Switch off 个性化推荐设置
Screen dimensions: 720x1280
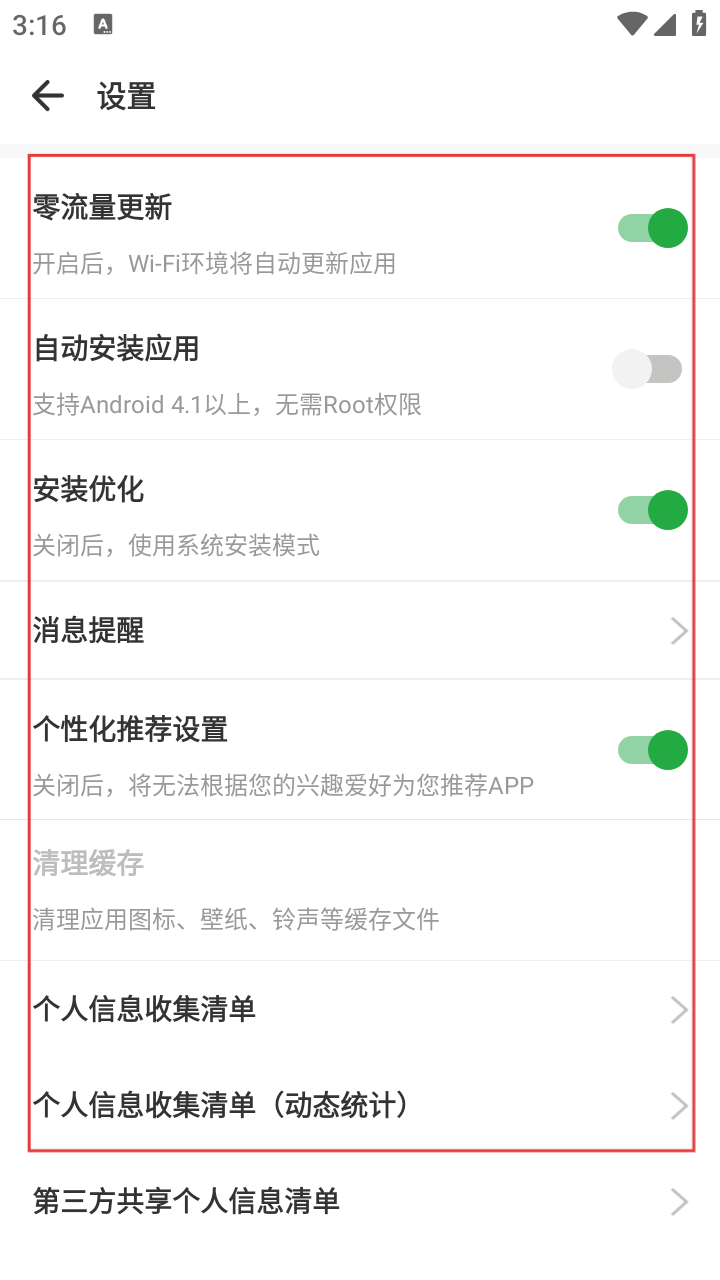tap(652, 750)
